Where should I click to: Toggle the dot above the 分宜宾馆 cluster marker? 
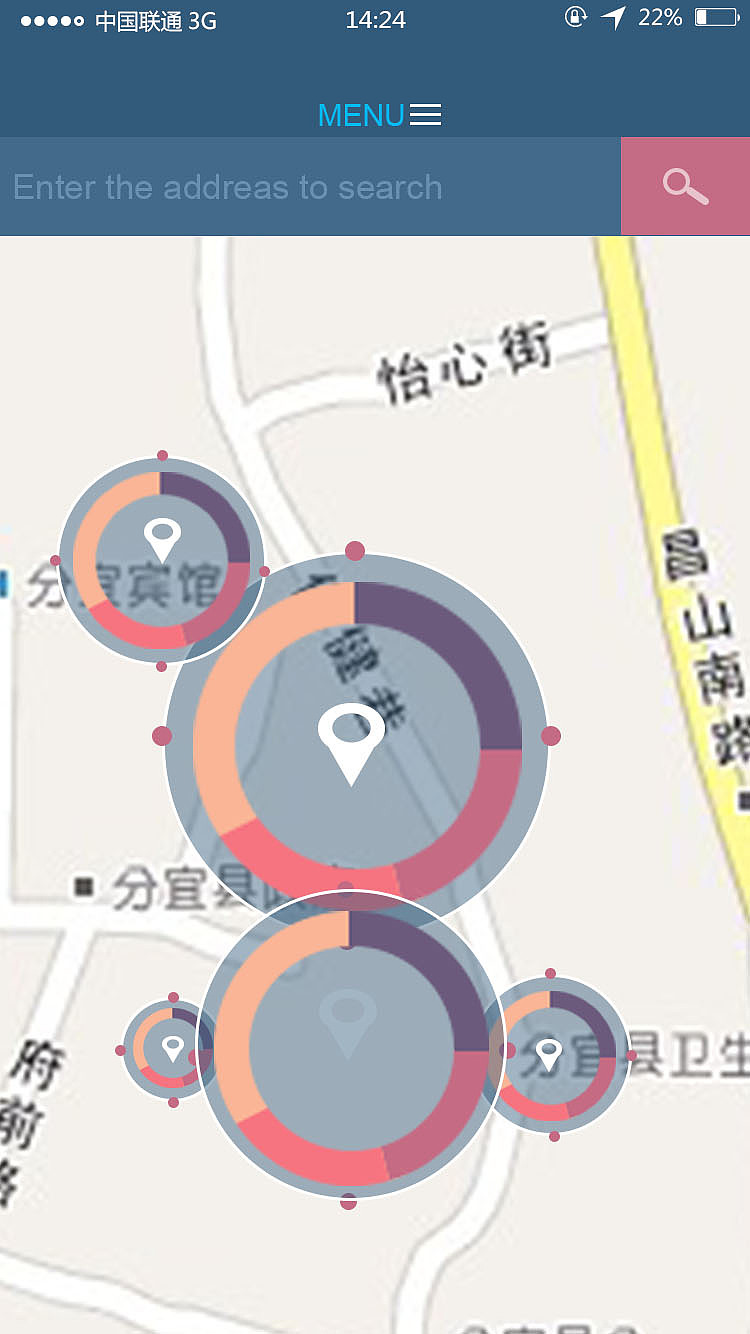161,455
